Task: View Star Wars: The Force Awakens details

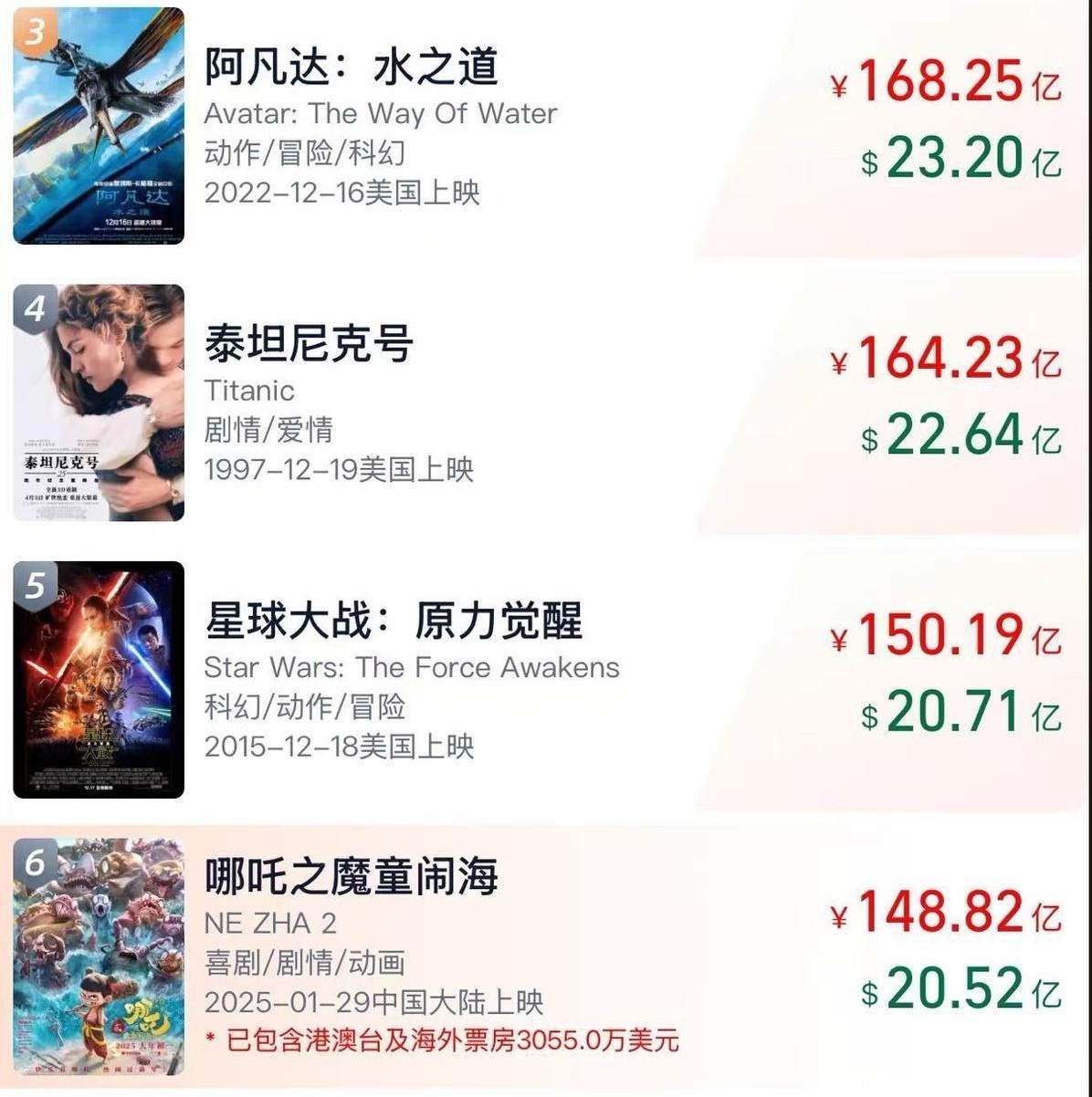Action: [393, 622]
